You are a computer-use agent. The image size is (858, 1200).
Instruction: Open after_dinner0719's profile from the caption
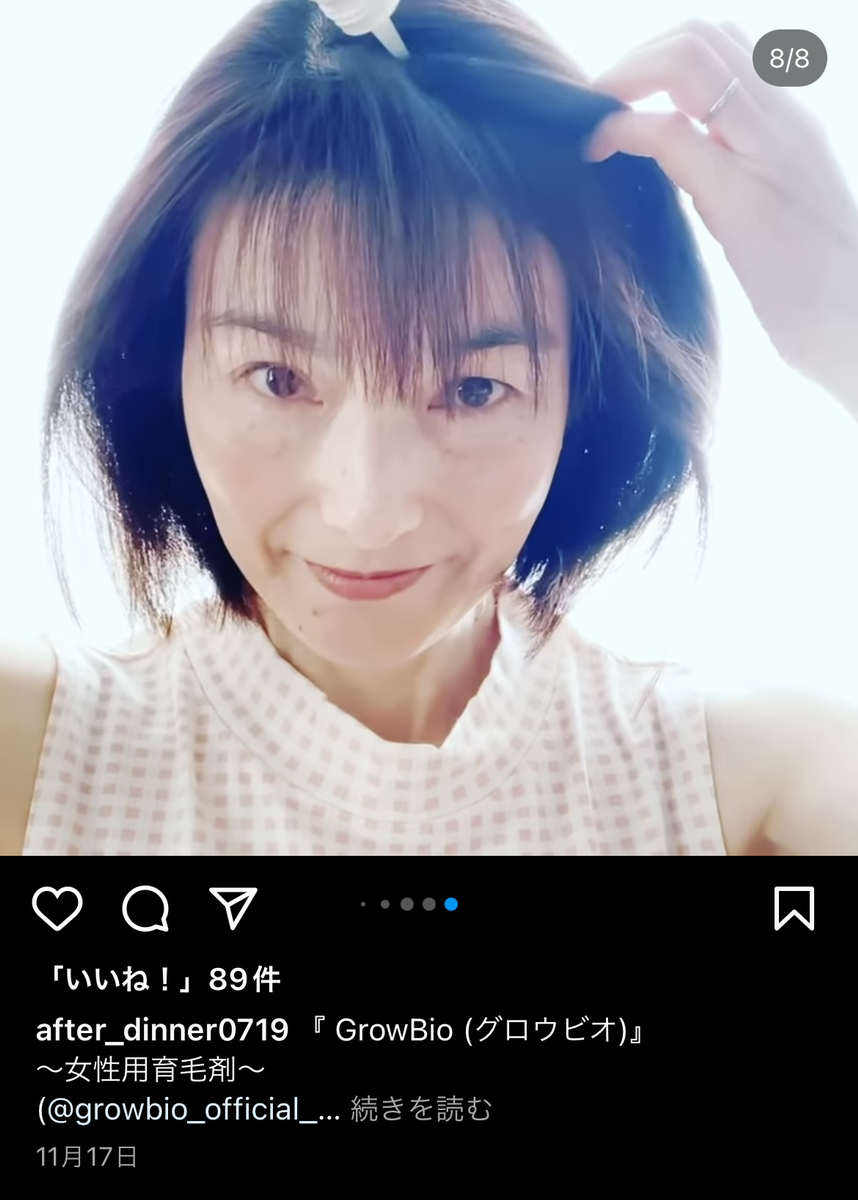(162, 1030)
